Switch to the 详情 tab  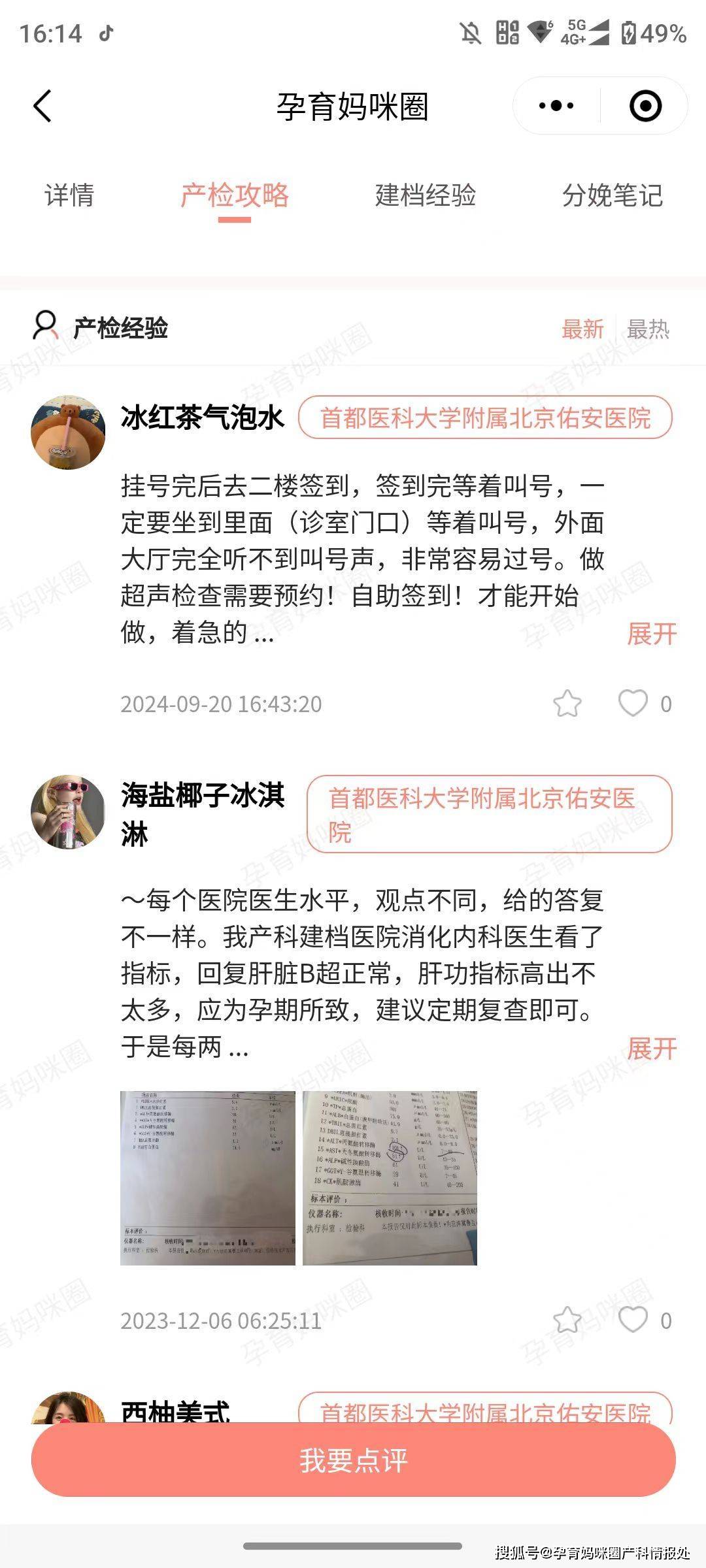point(69,195)
